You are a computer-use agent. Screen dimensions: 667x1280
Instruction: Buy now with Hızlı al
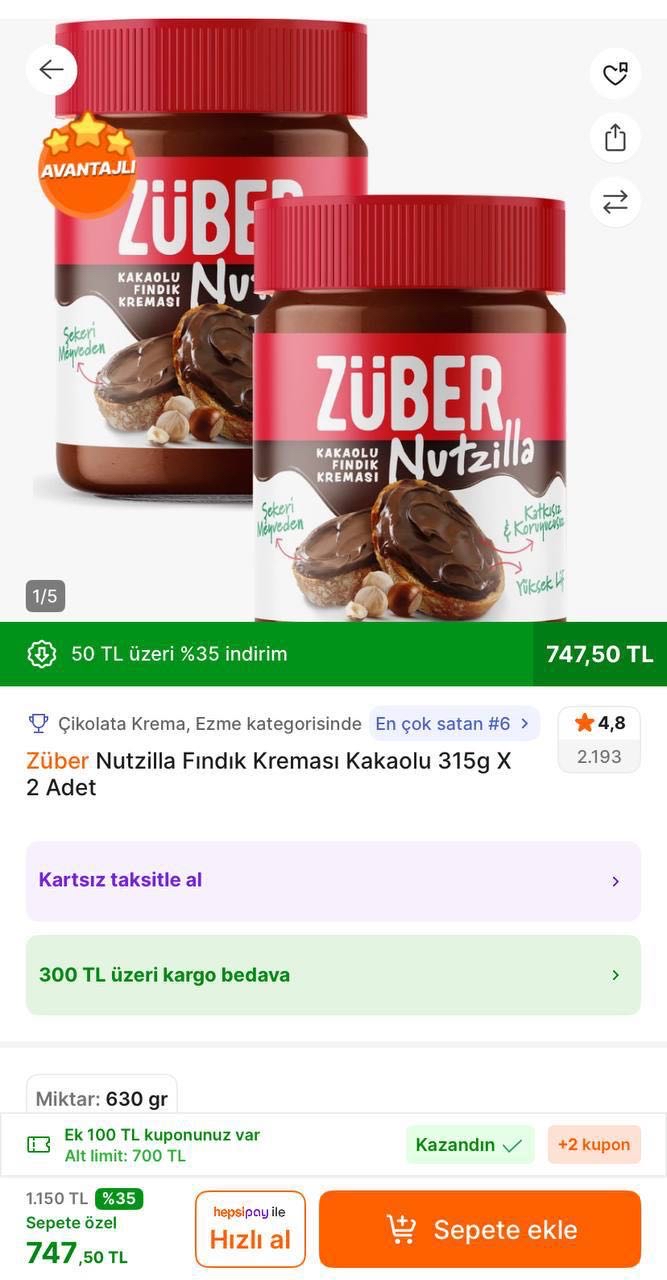250,1229
